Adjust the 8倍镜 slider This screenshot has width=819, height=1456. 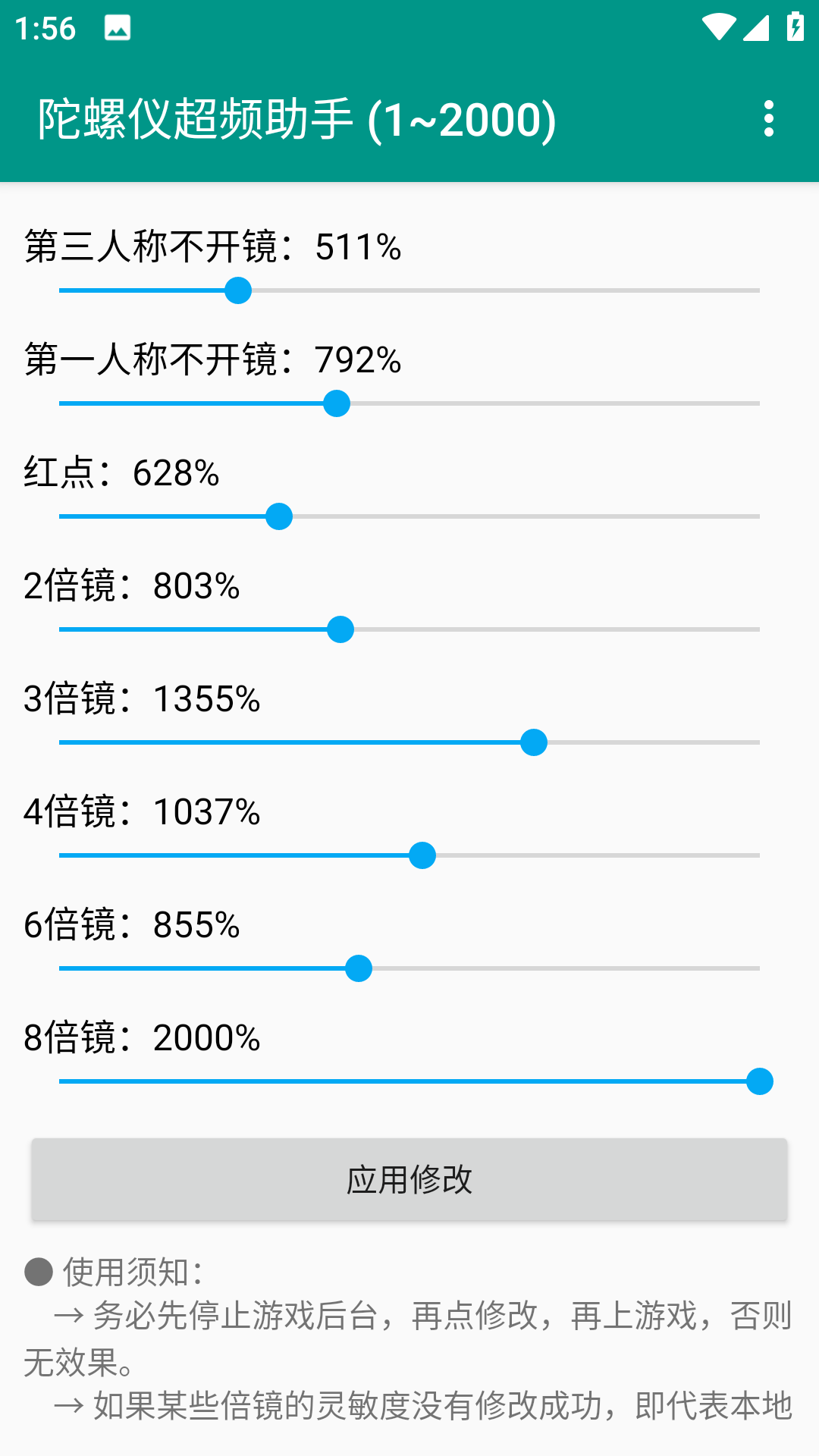(760, 1082)
